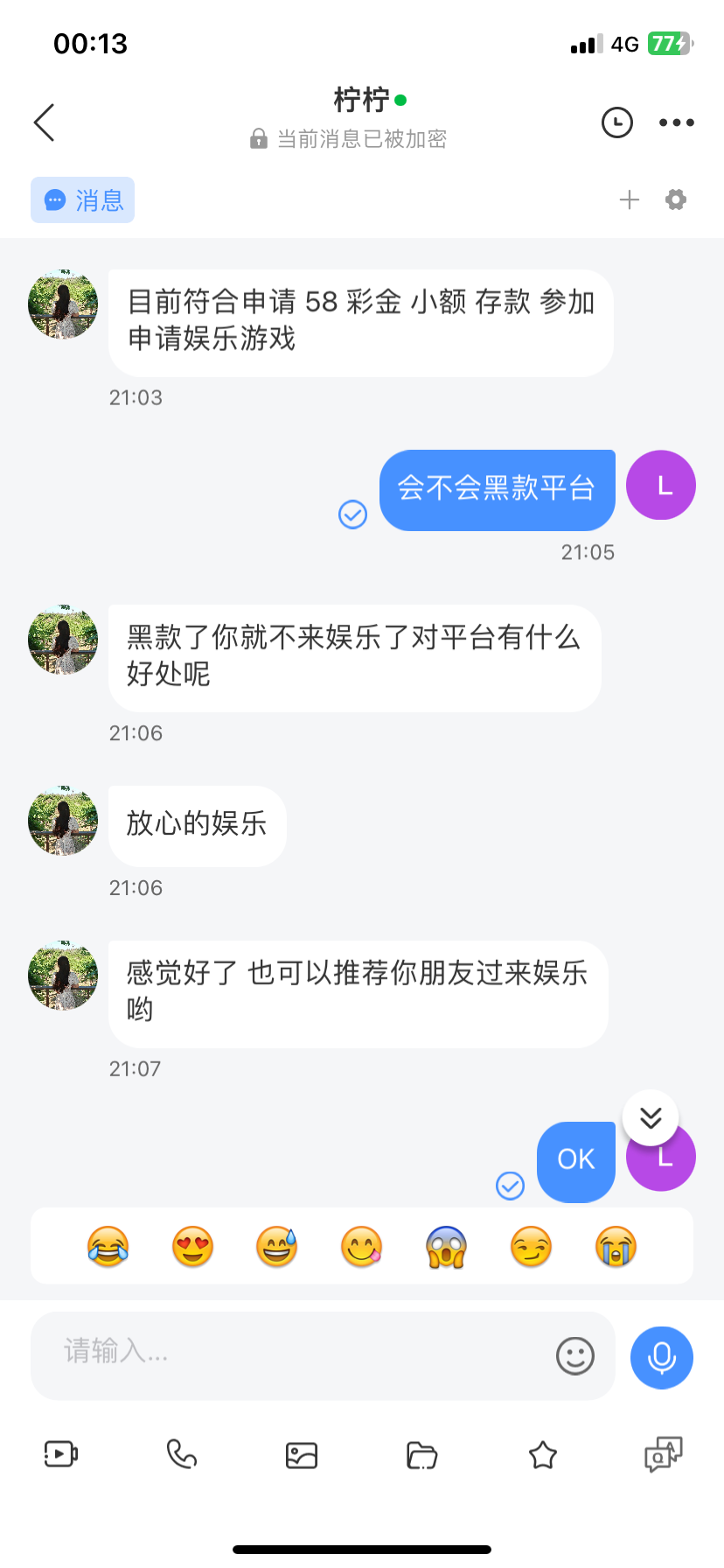Tap the microphone voice input button
The height and width of the screenshot is (1568, 724).
(661, 1357)
